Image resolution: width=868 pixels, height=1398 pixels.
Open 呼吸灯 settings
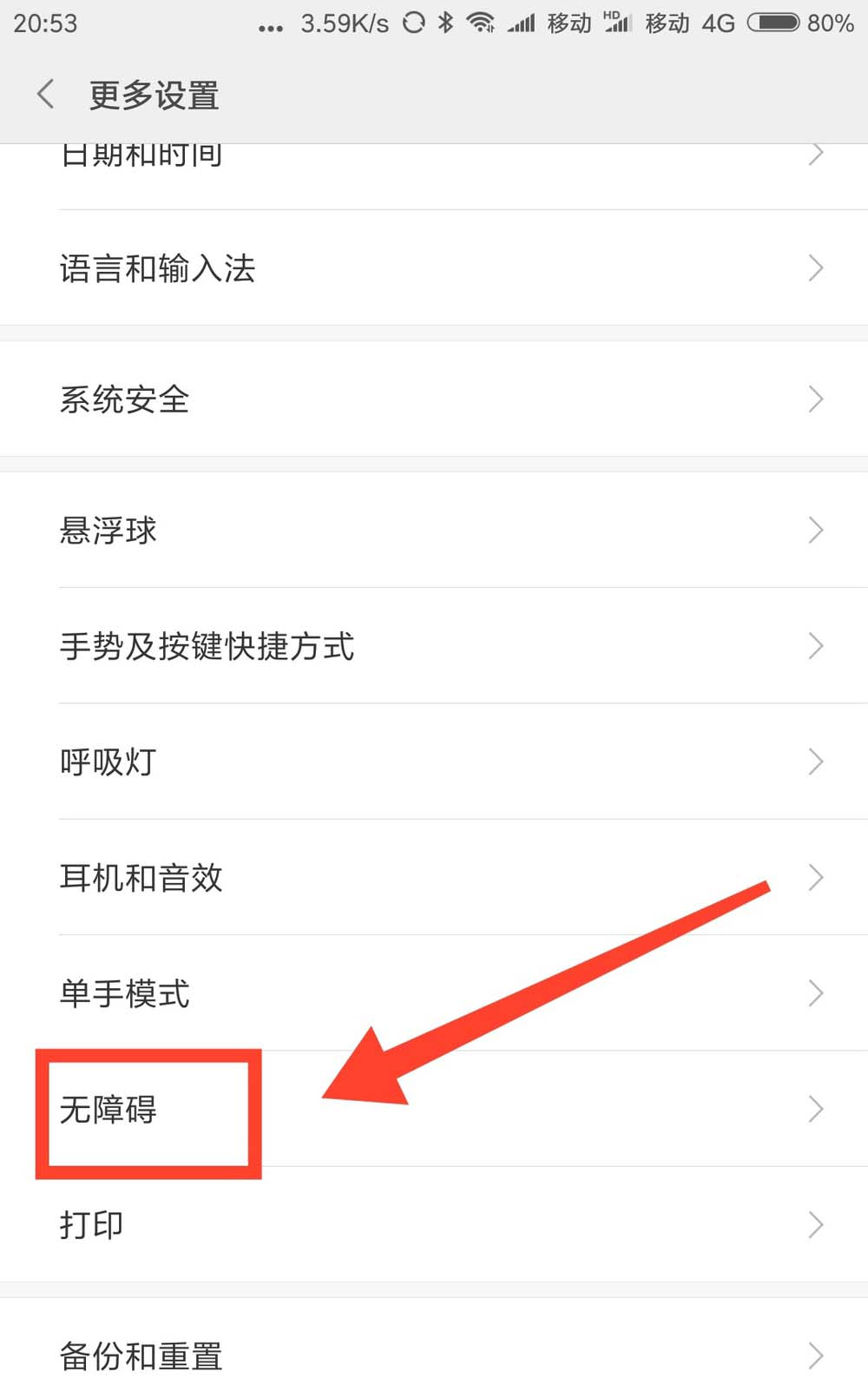point(108,762)
